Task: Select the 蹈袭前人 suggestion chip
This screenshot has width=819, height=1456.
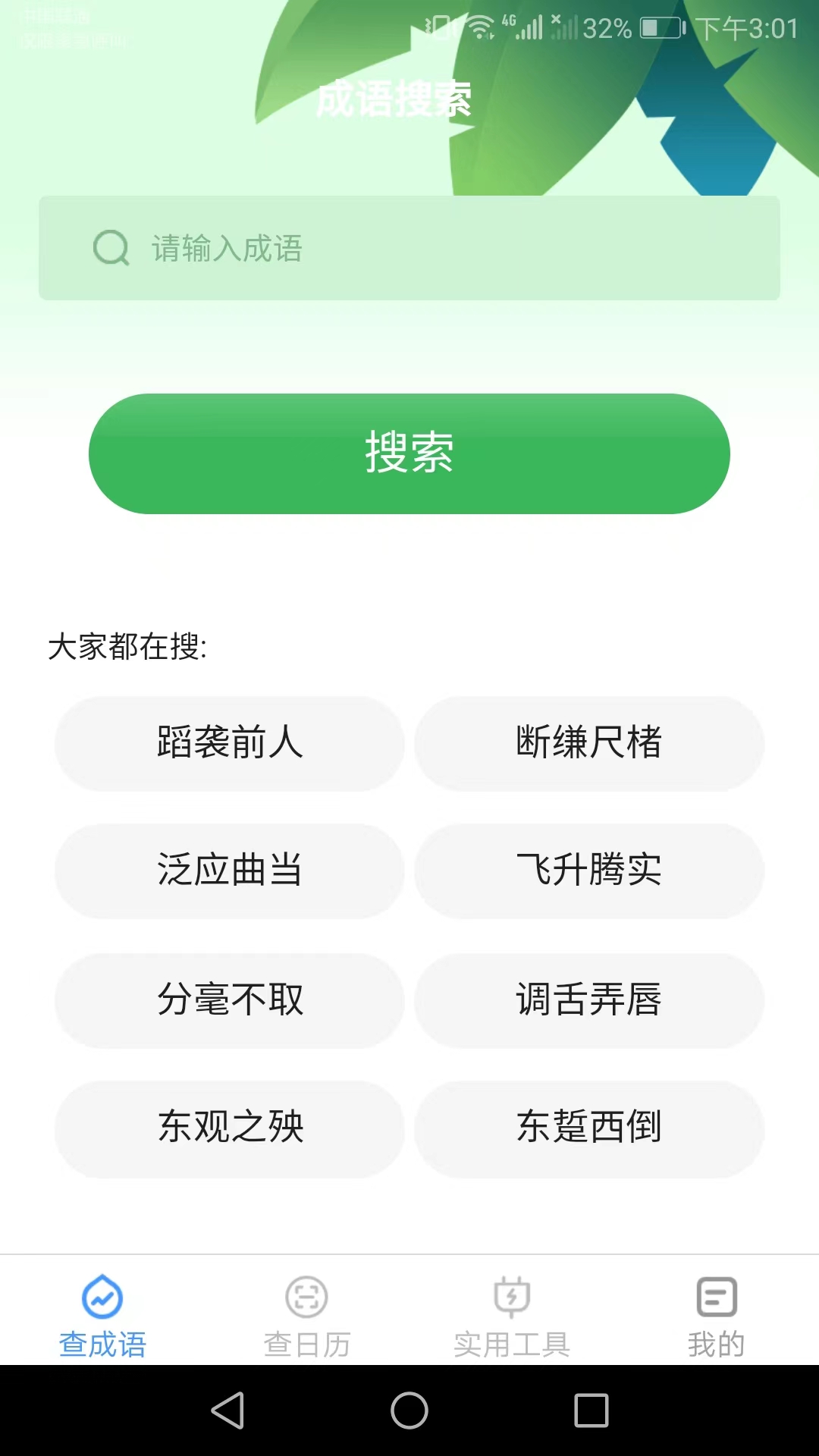Action: (x=230, y=743)
